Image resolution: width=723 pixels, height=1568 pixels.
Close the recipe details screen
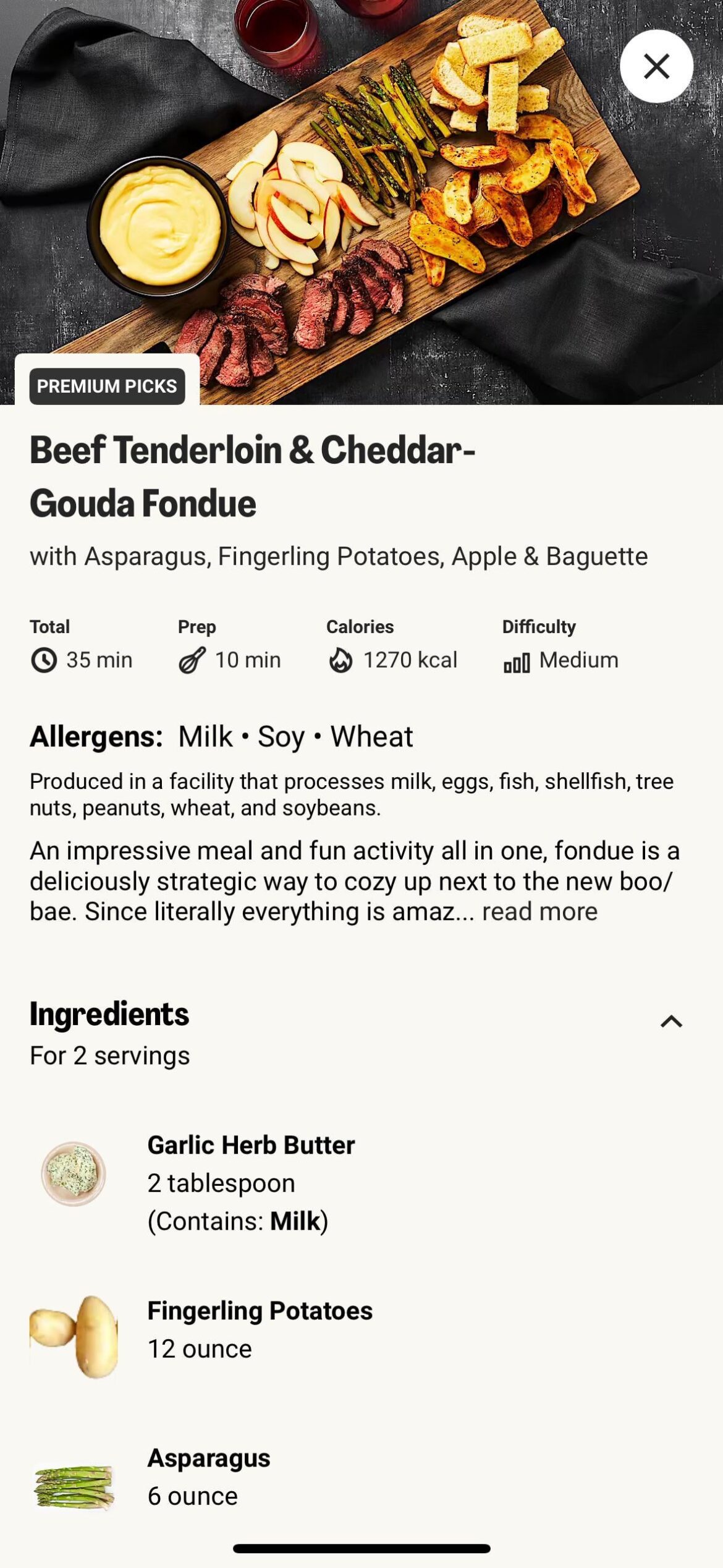[656, 66]
